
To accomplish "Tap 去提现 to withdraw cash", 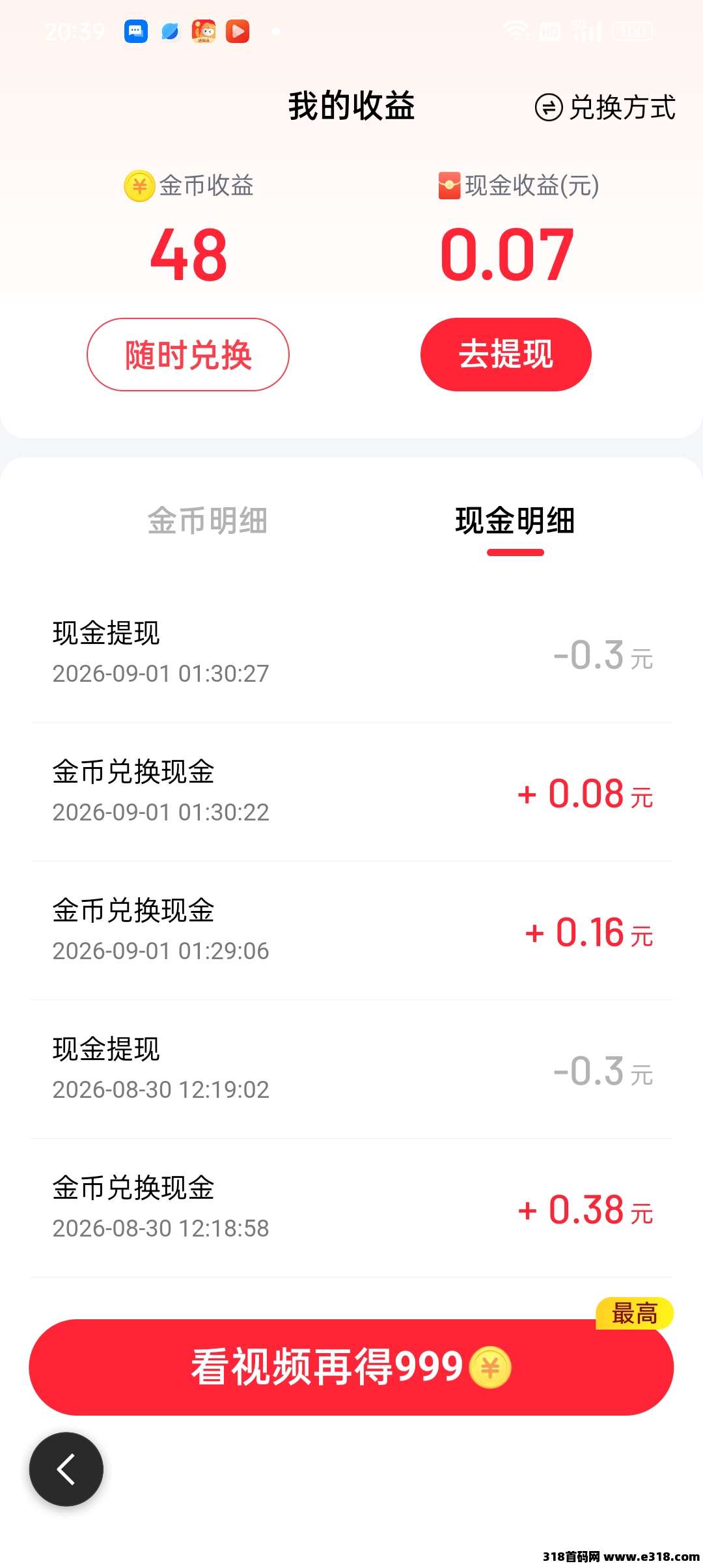I will click(x=506, y=355).
